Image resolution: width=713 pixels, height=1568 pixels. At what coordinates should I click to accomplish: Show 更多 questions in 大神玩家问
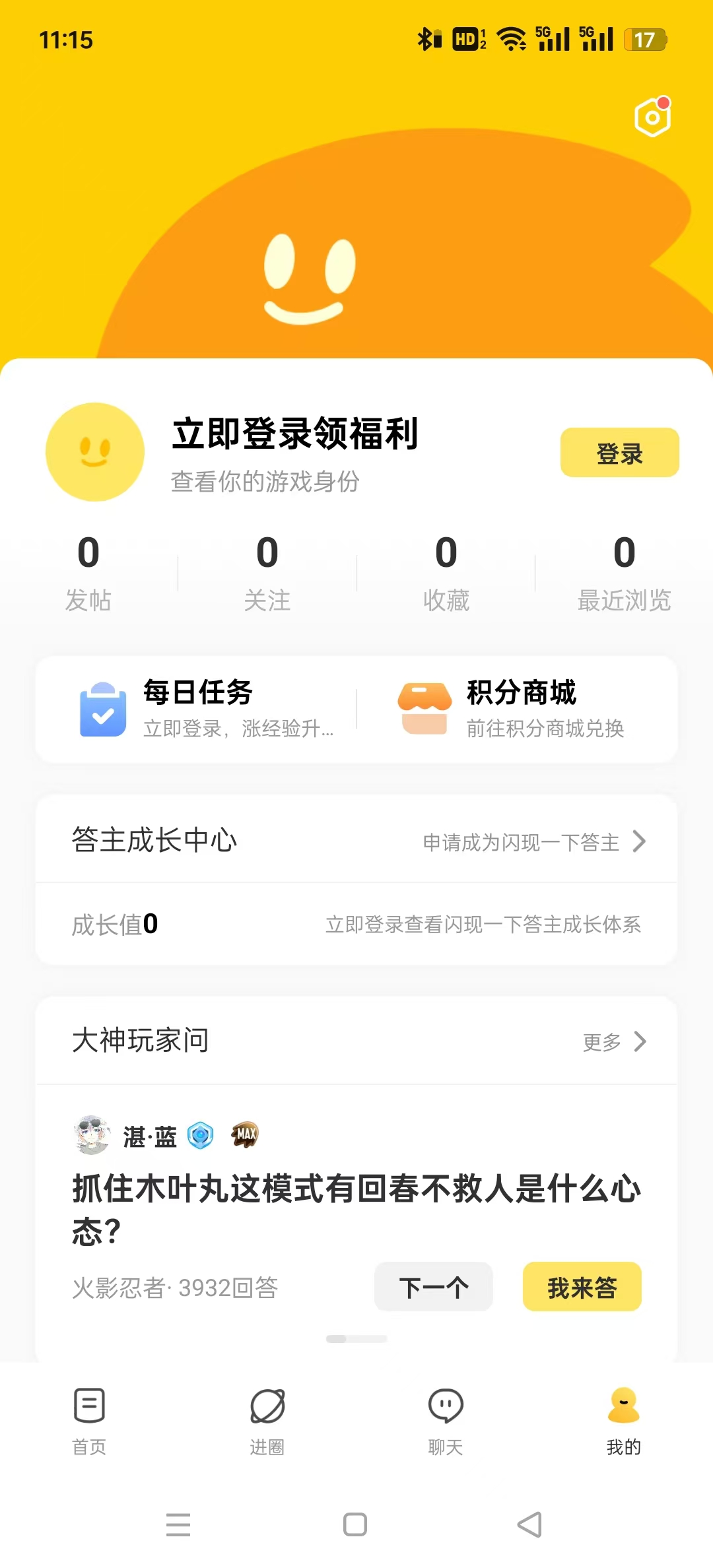614,1042
